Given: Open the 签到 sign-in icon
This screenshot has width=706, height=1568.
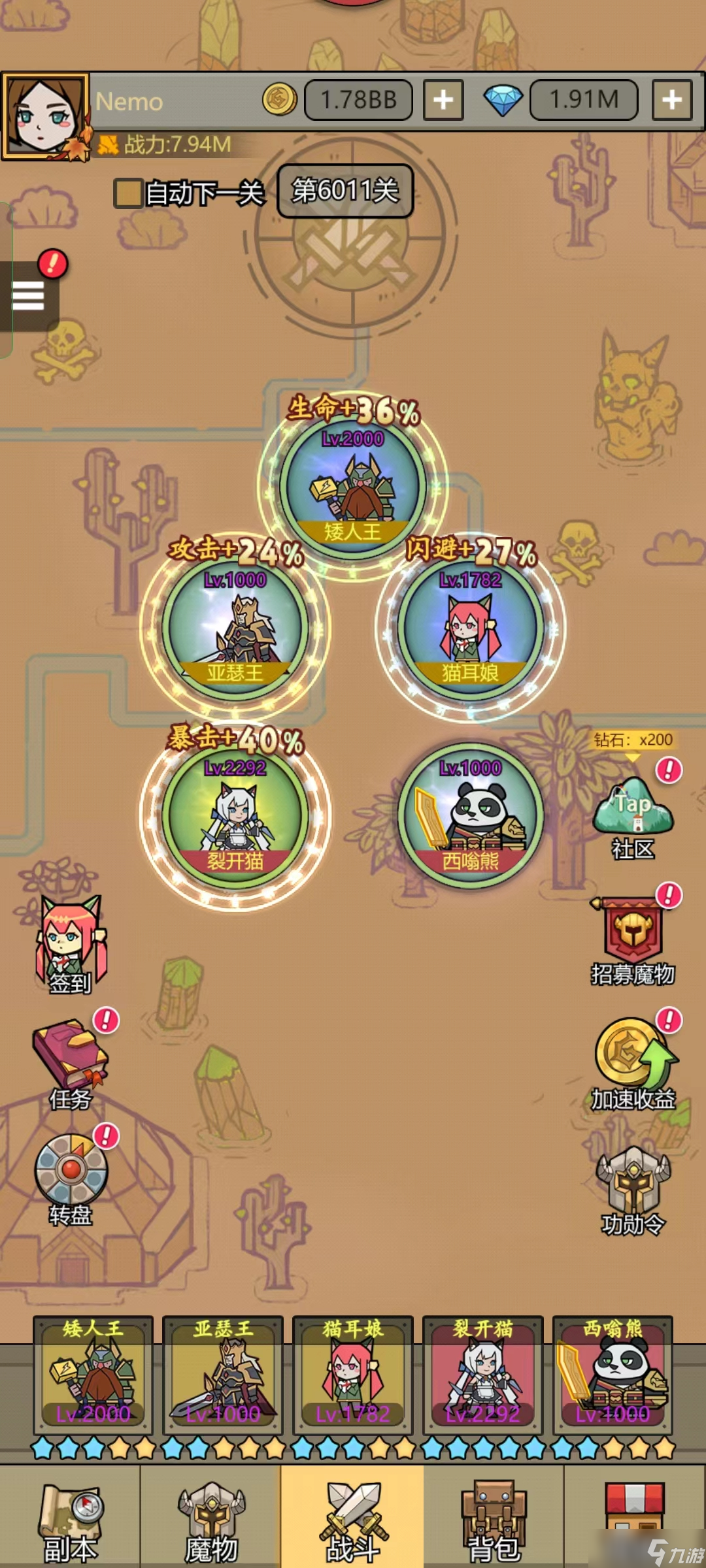Looking at the screenshot, I should pyautogui.click(x=71, y=944).
